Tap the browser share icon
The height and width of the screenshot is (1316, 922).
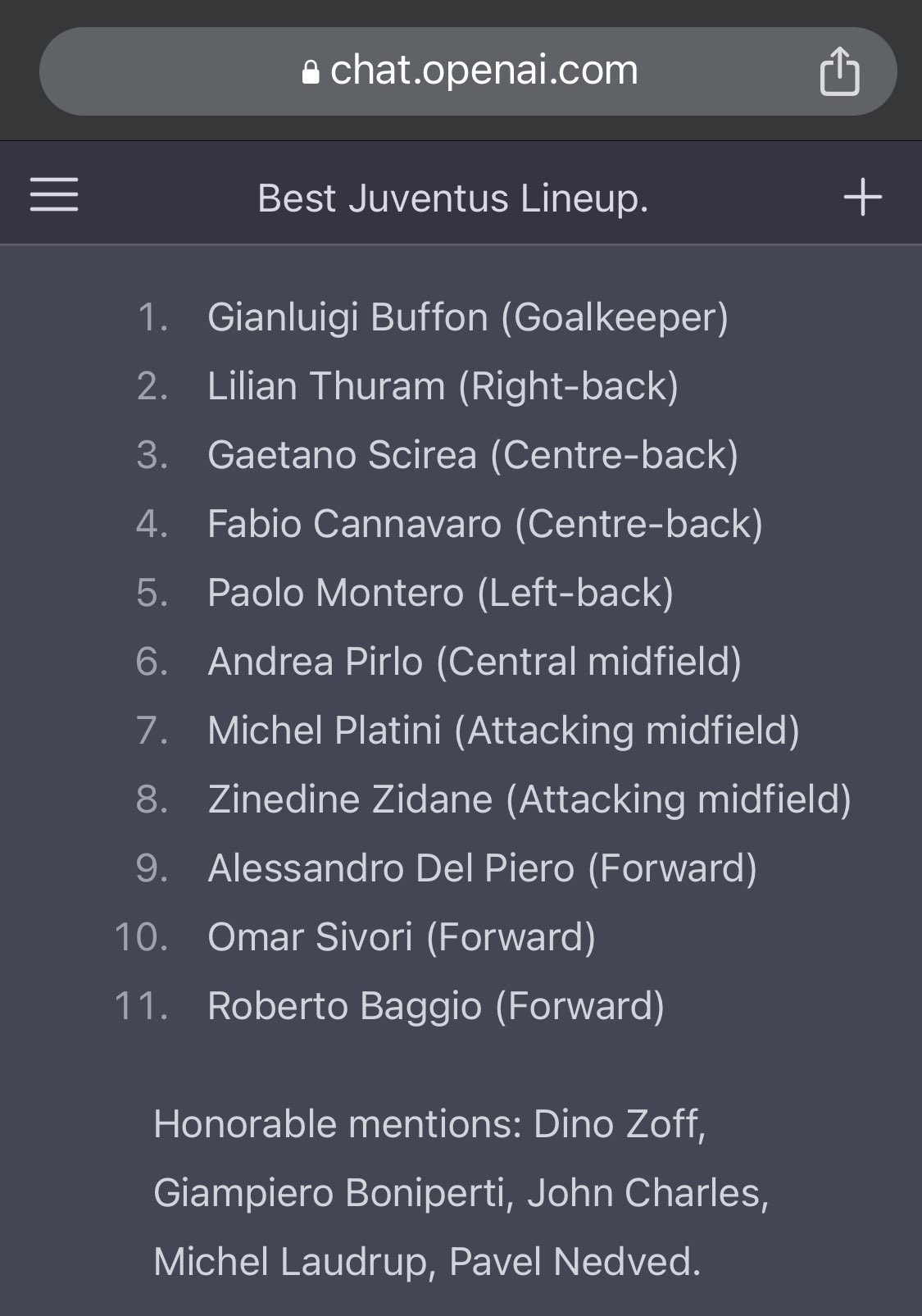(839, 71)
